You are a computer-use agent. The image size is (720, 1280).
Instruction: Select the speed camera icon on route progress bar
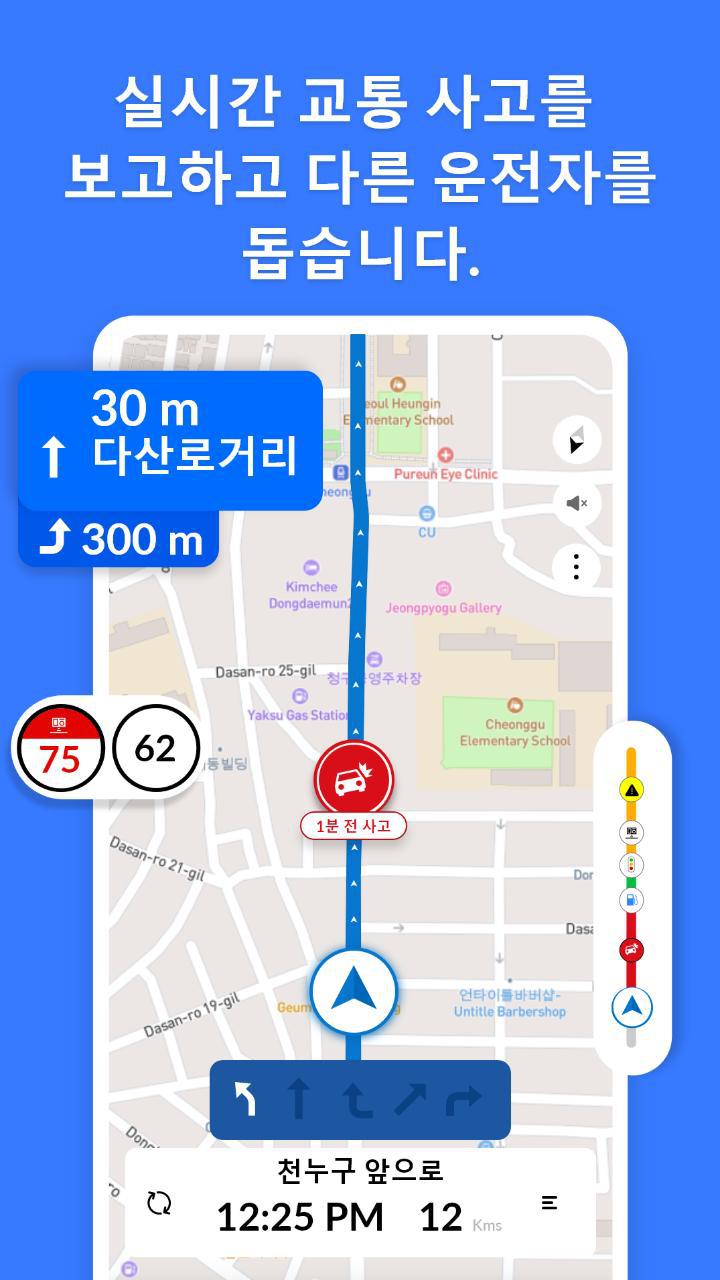631,830
